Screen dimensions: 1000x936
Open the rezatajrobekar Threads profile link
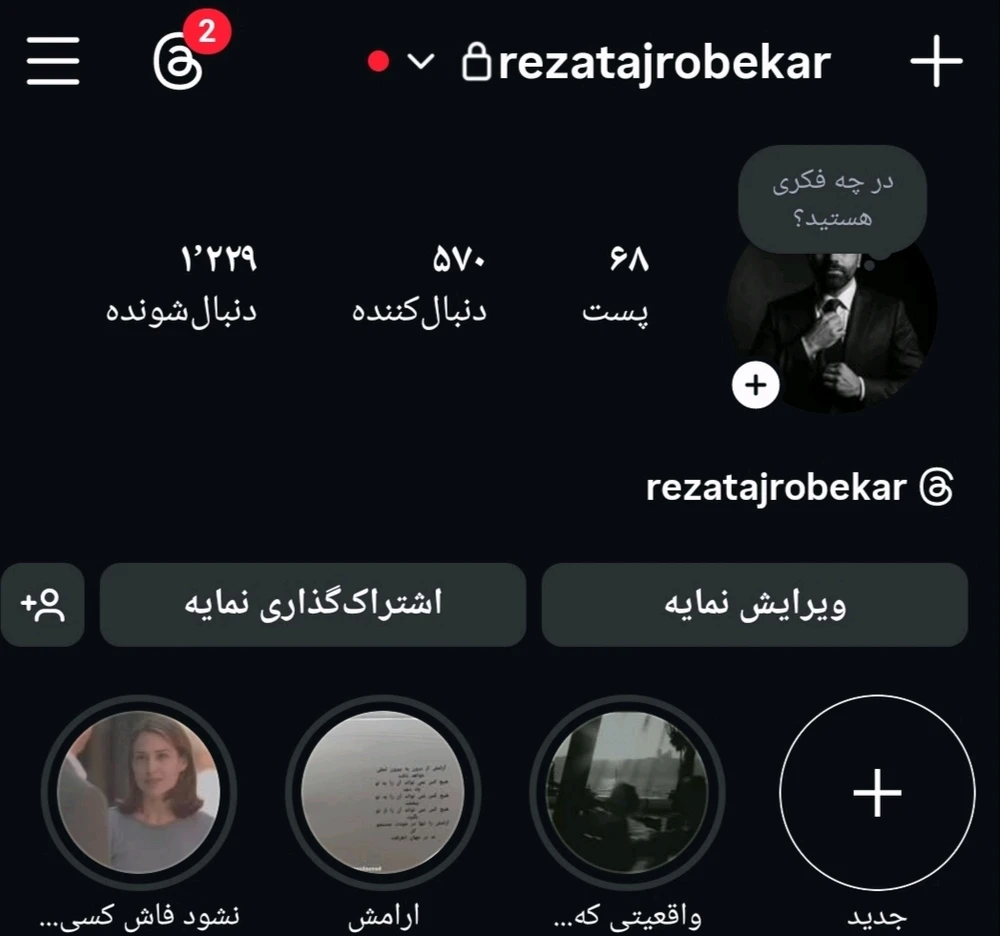coord(798,488)
